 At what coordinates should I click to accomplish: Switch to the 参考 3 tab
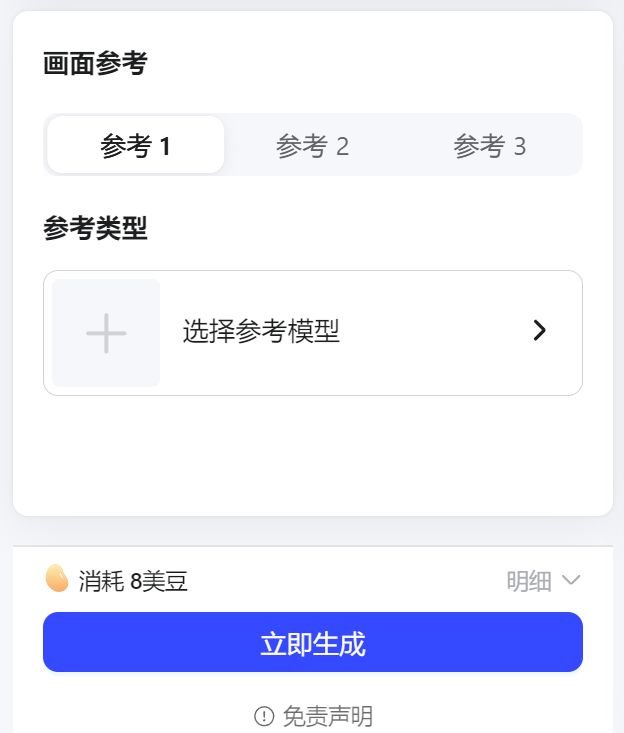coord(489,146)
